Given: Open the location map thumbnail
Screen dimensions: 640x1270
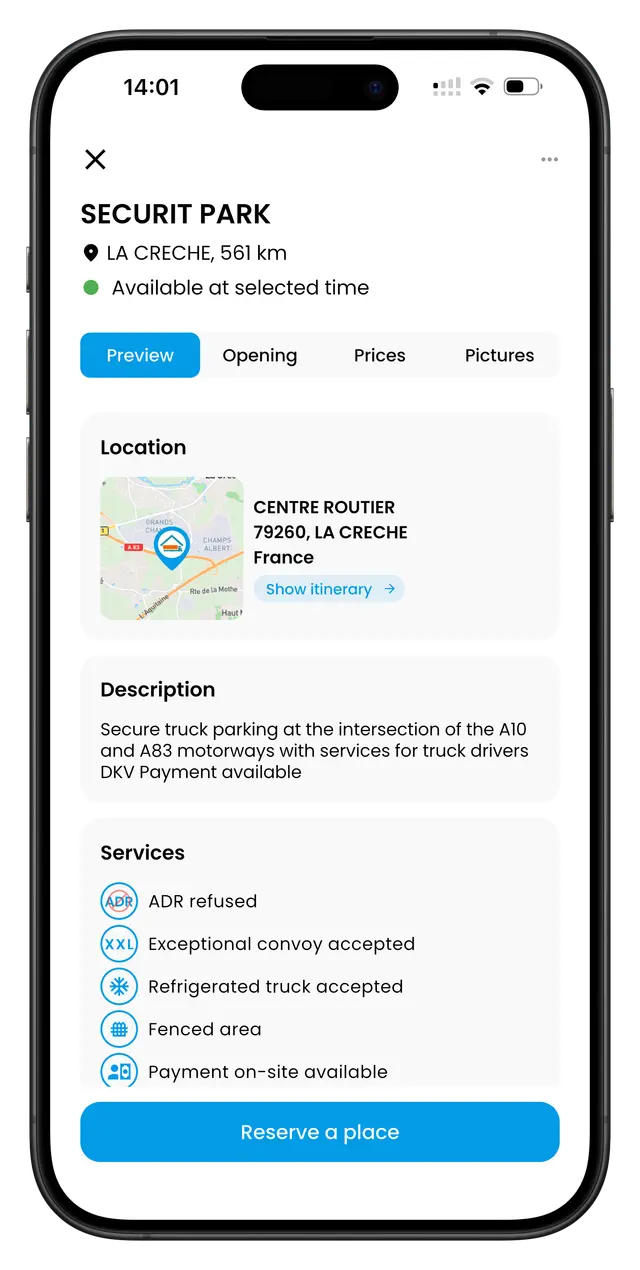Looking at the screenshot, I should 172,548.
